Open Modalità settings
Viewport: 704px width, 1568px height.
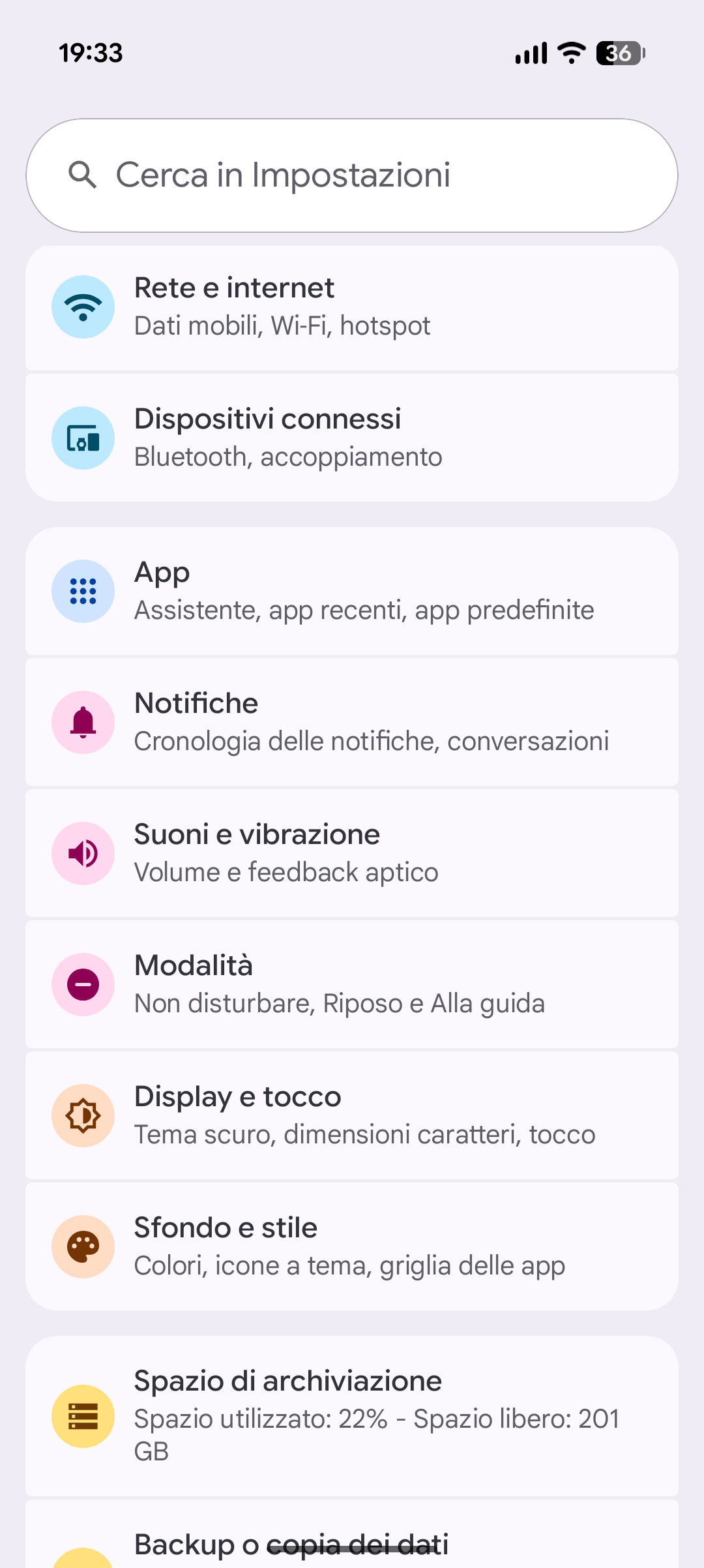(352, 984)
